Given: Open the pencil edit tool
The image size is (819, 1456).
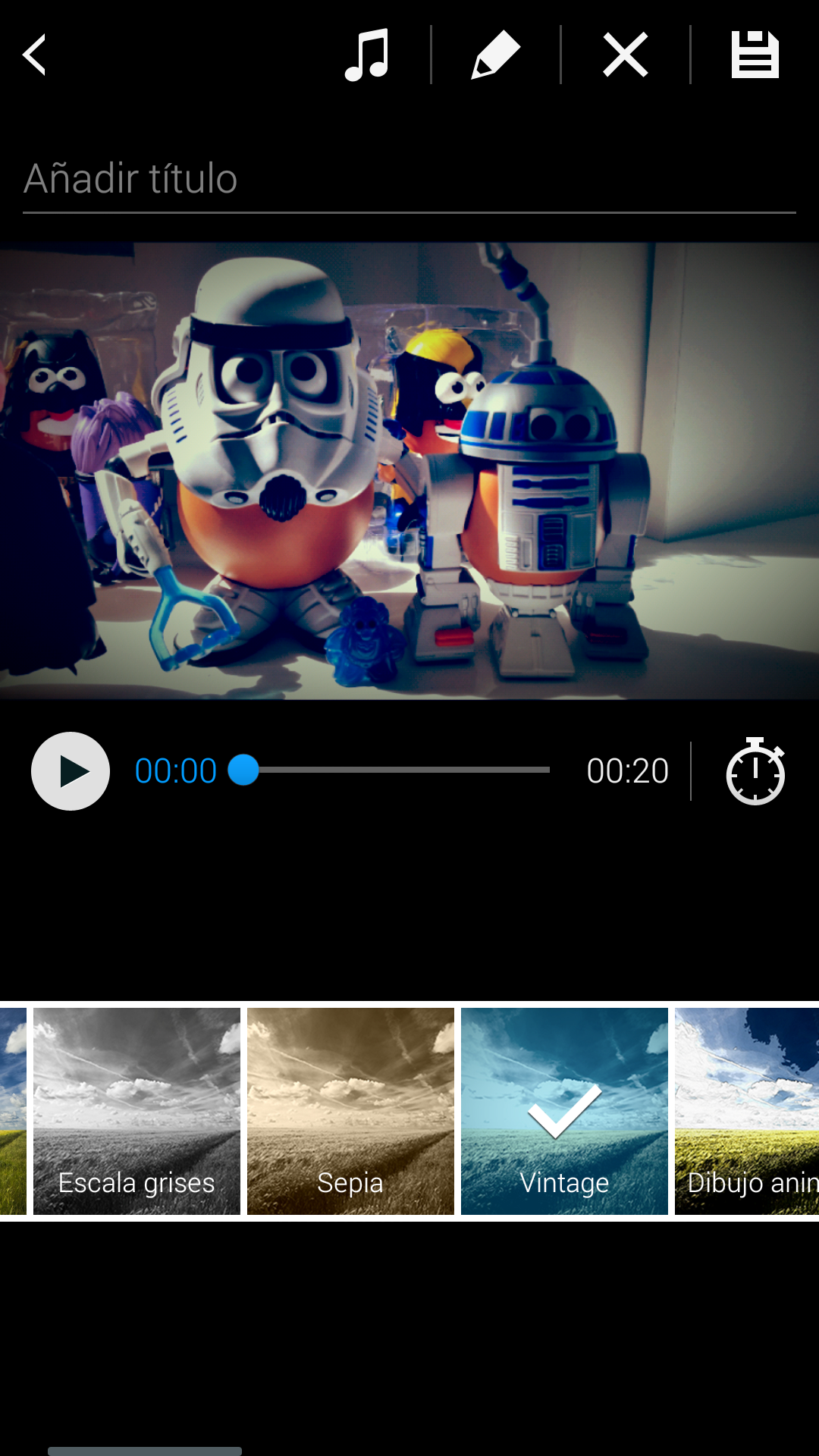Looking at the screenshot, I should tap(496, 55).
